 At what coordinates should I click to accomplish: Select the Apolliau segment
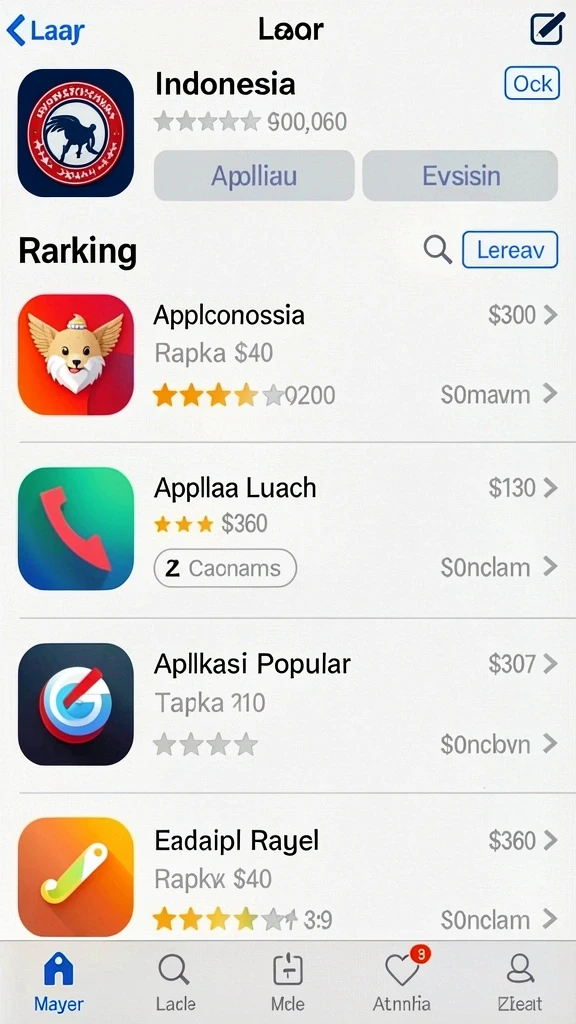(x=254, y=176)
